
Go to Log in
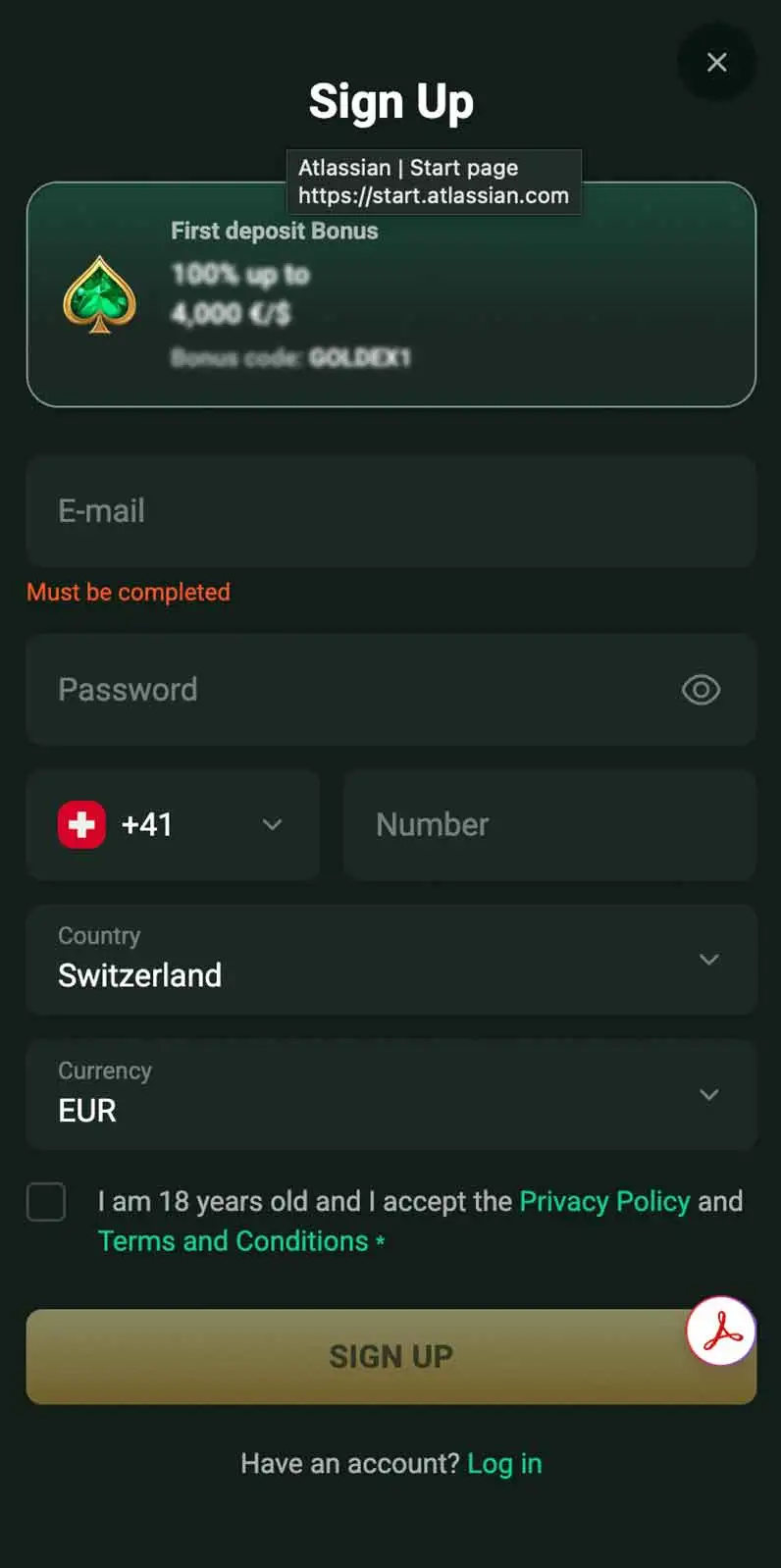coord(504,1464)
